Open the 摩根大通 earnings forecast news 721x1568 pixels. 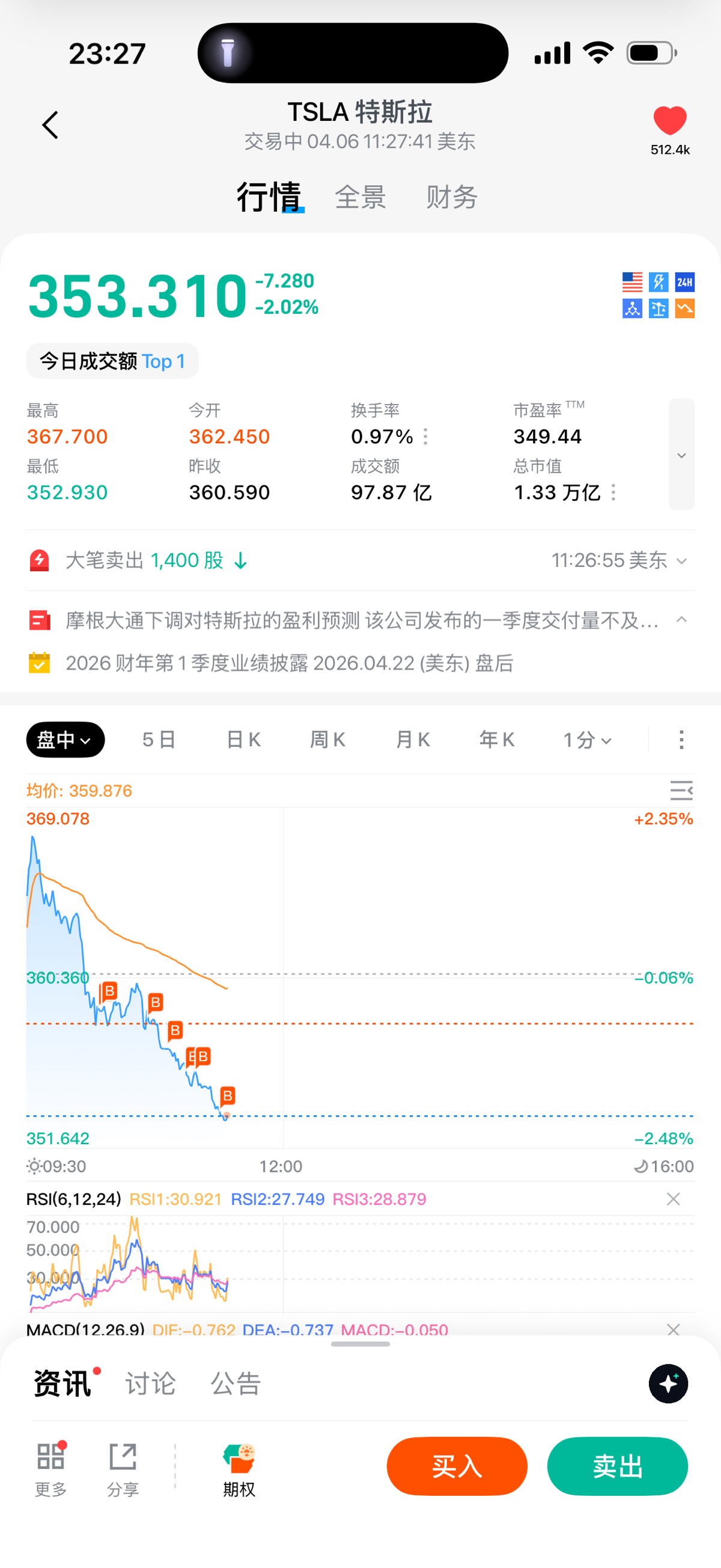pos(362,621)
